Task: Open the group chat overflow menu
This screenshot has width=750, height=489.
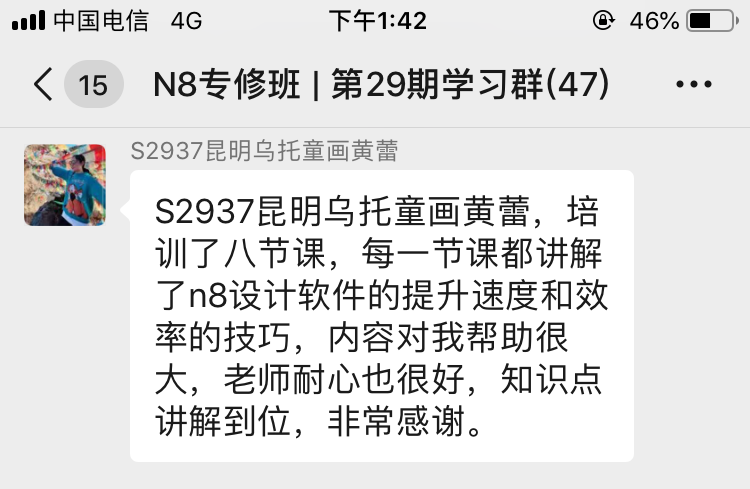Action: 694,85
